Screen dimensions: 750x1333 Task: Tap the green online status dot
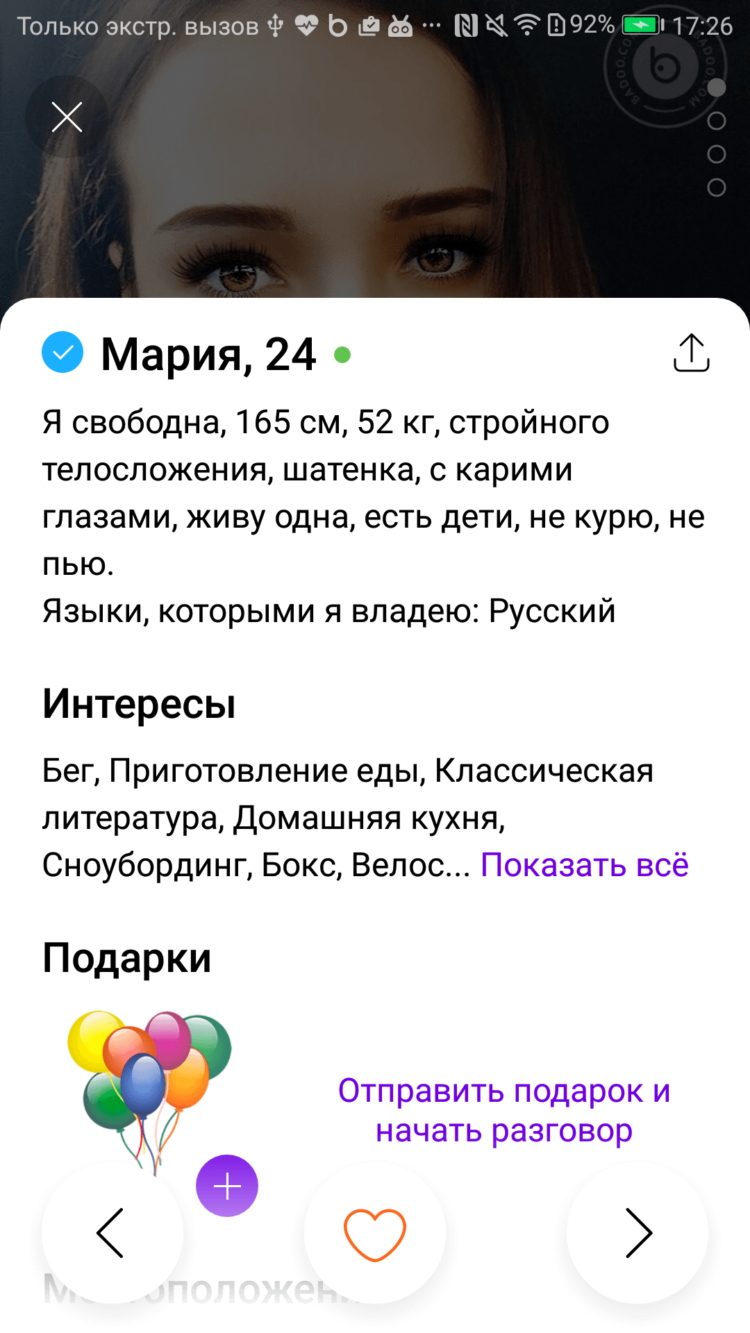342,355
